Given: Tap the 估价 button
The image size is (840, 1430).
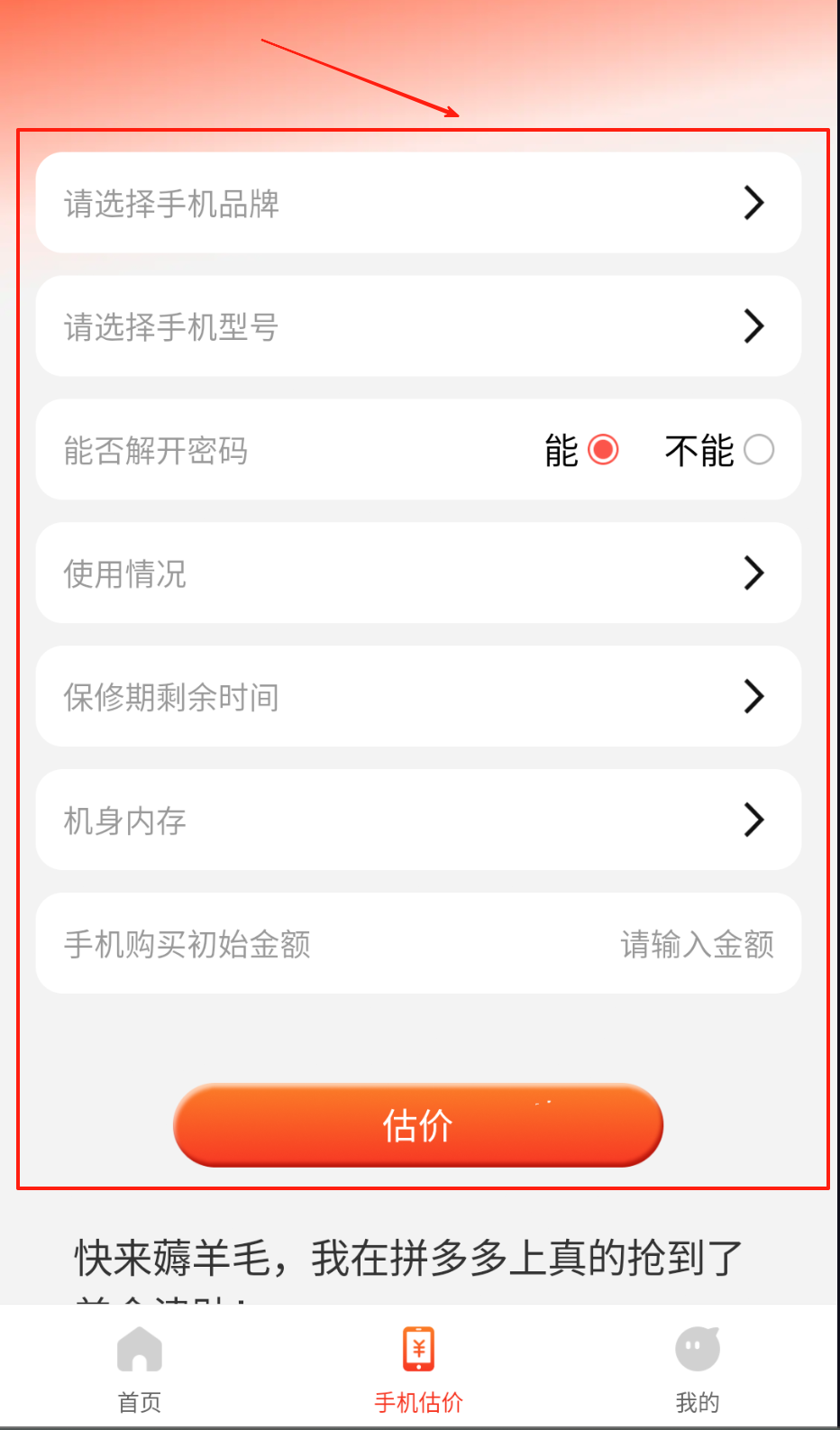Looking at the screenshot, I should 418,1125.
